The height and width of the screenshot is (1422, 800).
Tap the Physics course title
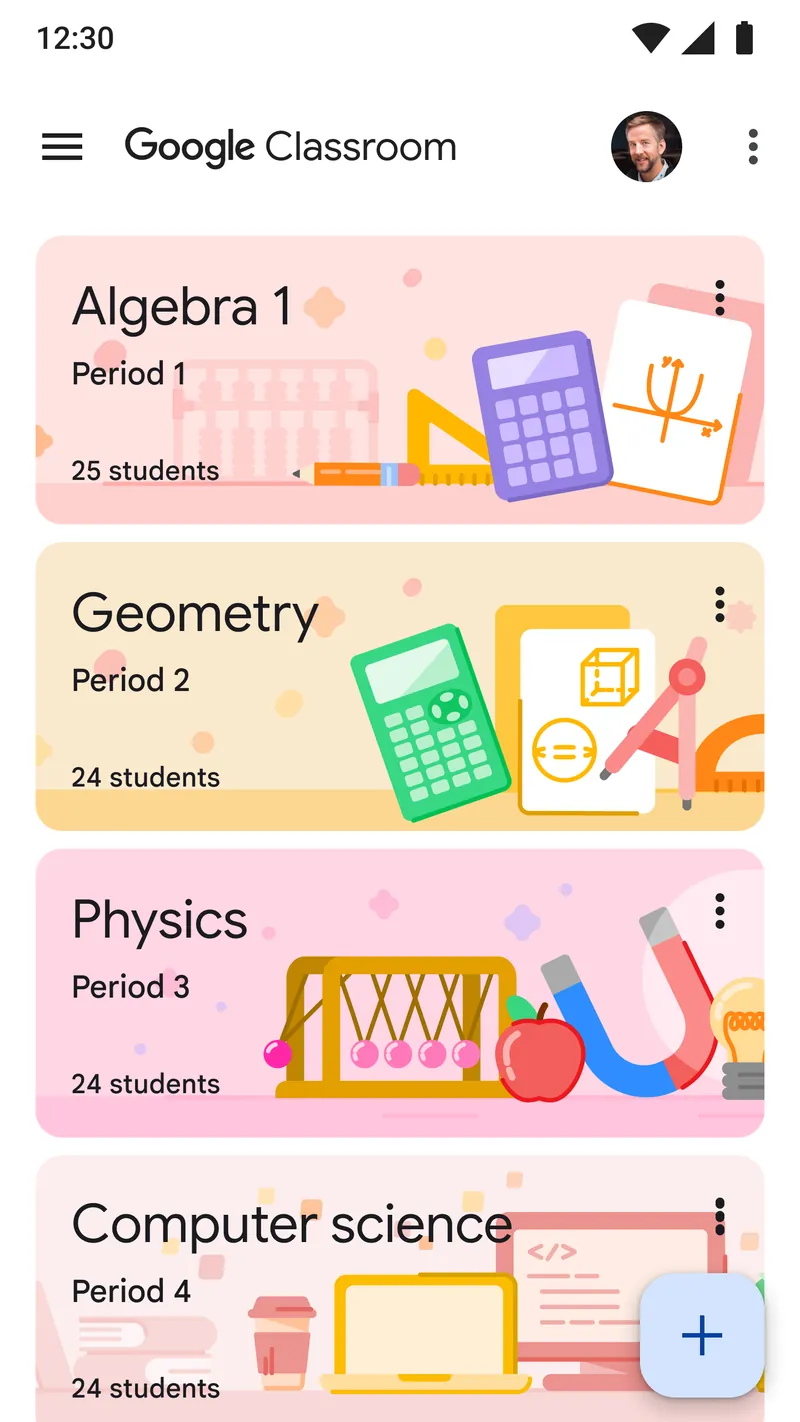coord(159,918)
